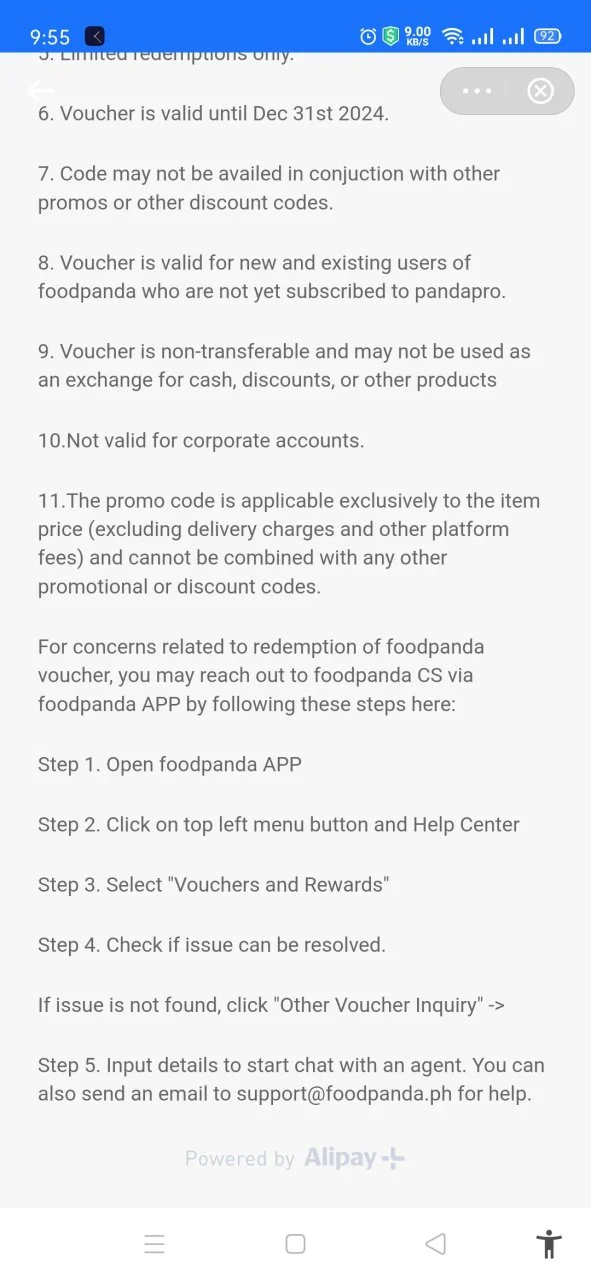The width and height of the screenshot is (591, 1280).
Task: Open recent apps from the navigation bar
Action: click(x=154, y=1244)
